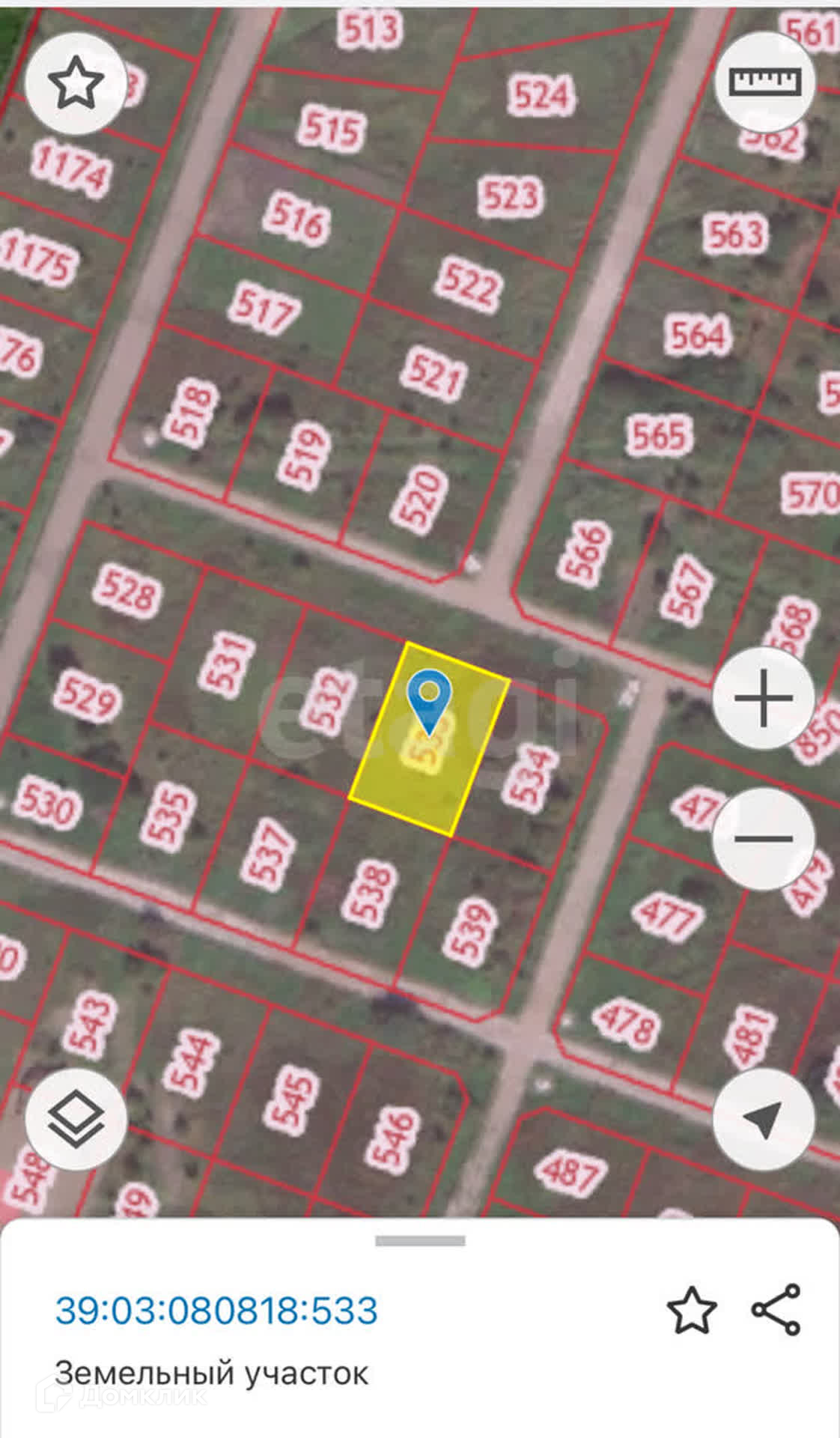Add plot 39:03:080818:533 to favorites in the info panel
This screenshot has height=1438, width=840.
[x=691, y=1311]
